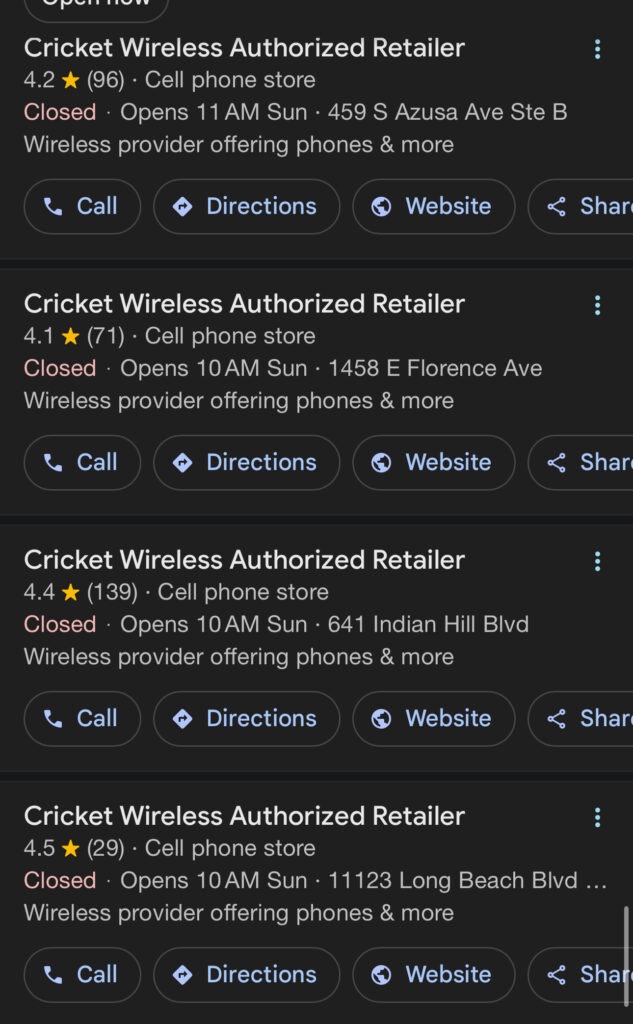Open overflow menu for the 1458 E Florence Ave store

pos(597,305)
